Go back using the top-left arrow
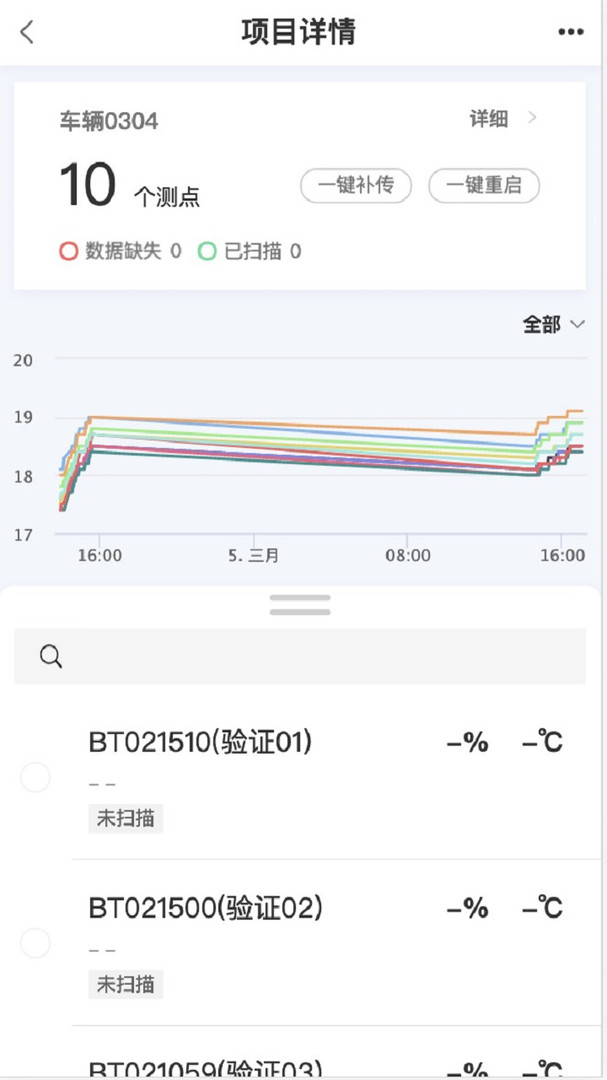 coord(27,32)
